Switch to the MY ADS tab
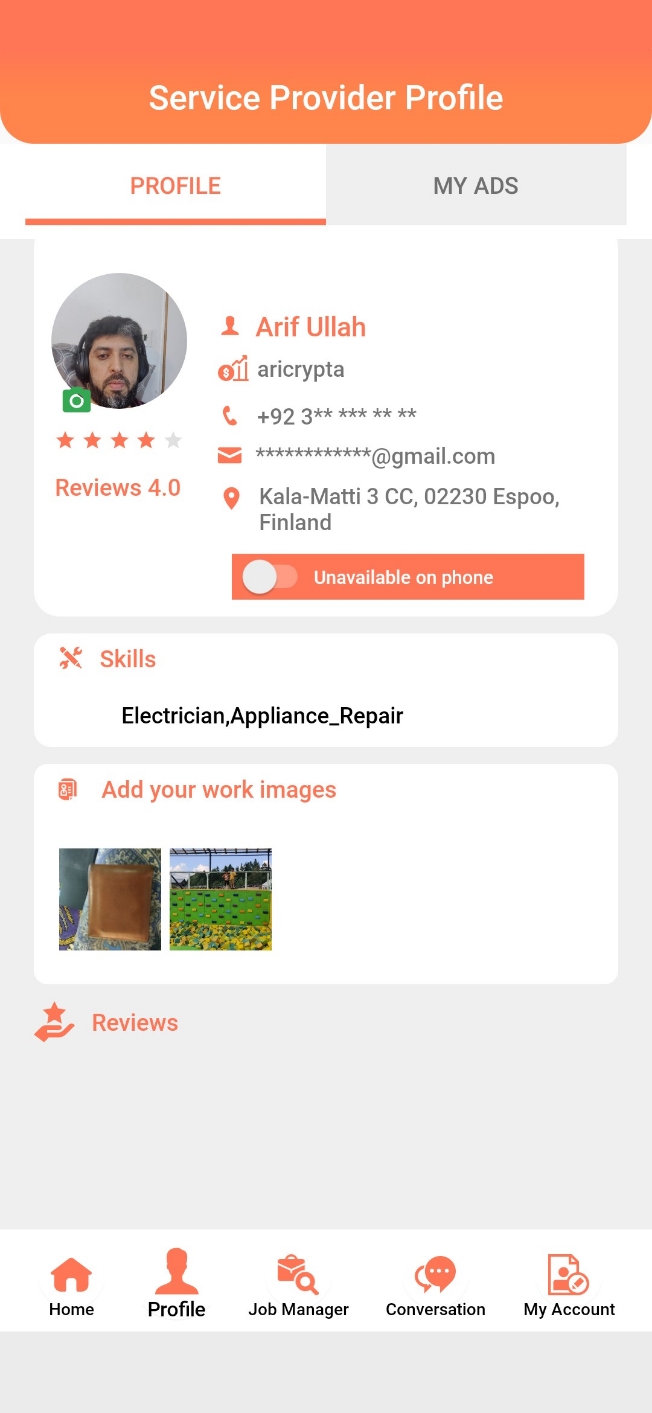The height and width of the screenshot is (1413, 652). point(476,186)
